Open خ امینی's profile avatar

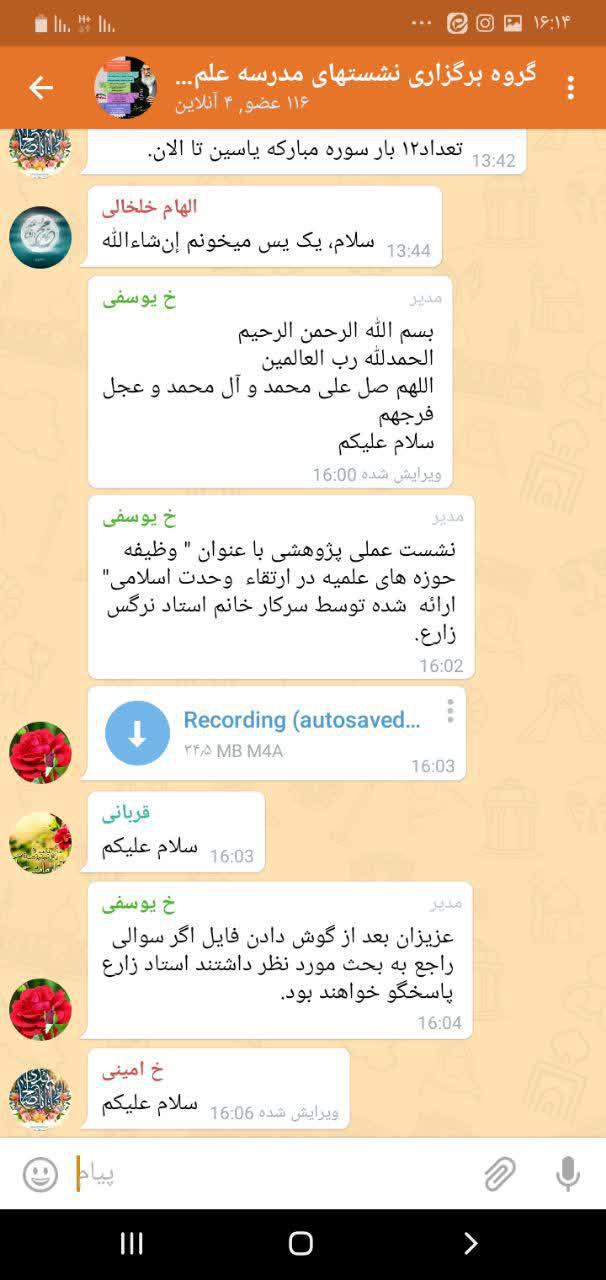tap(40, 1099)
